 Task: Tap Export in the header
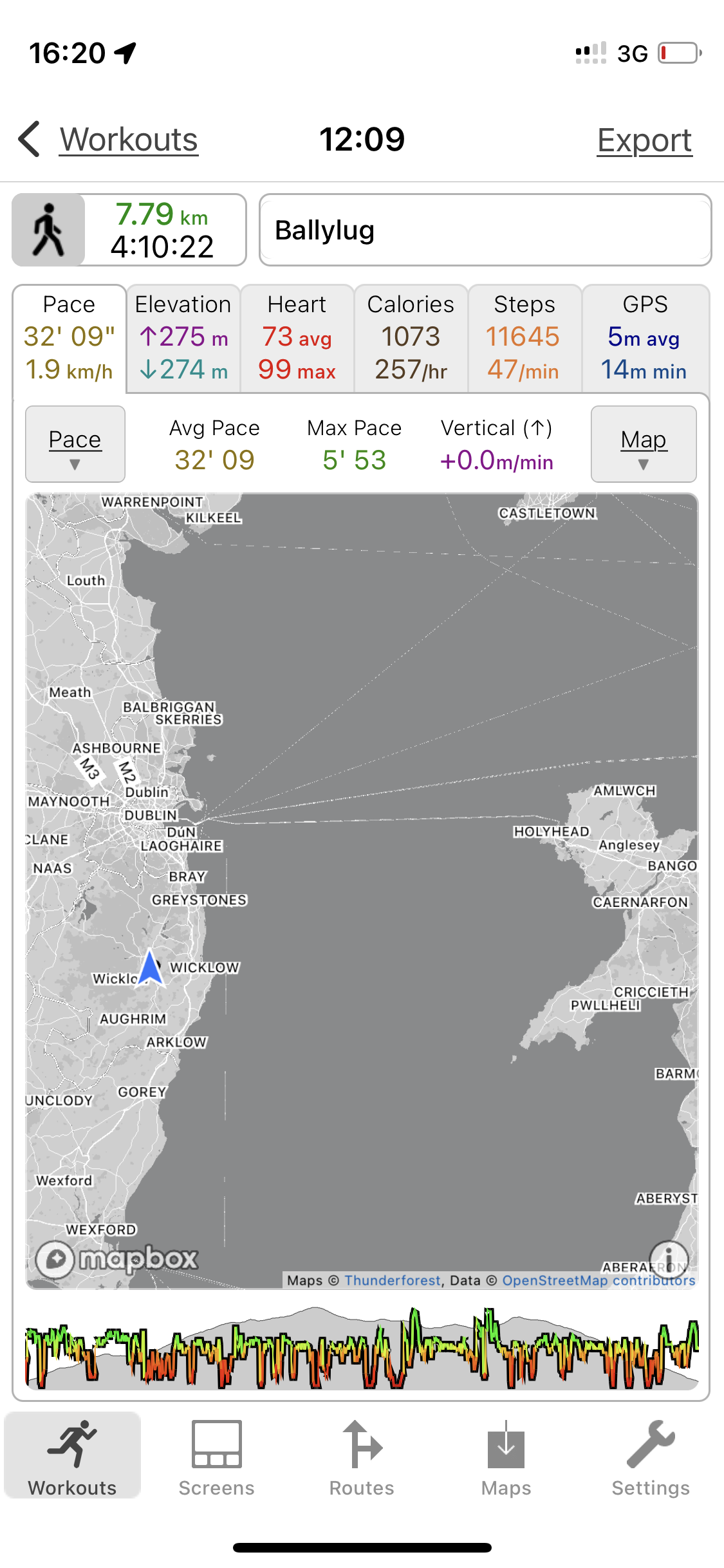pyautogui.click(x=644, y=140)
